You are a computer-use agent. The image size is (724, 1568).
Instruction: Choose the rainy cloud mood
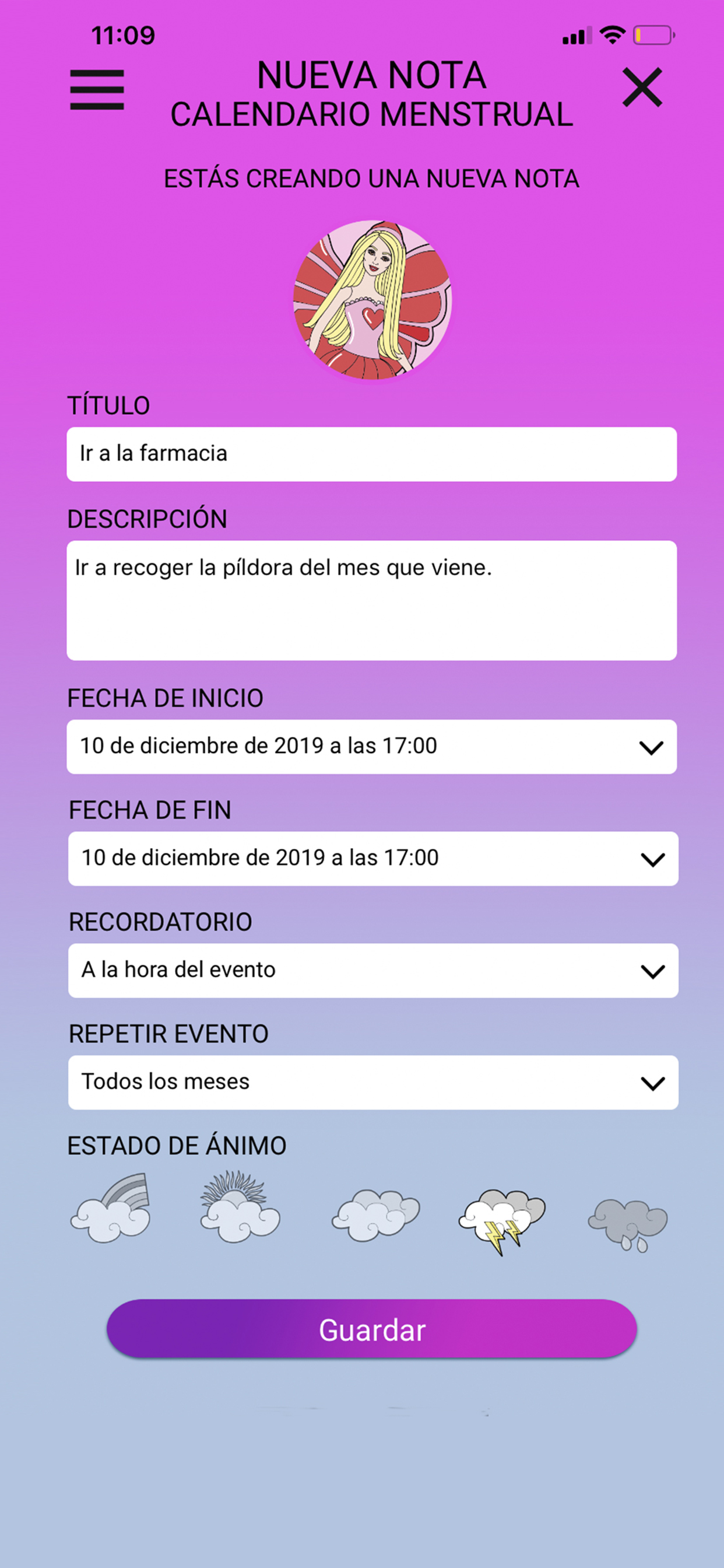pos(628,1223)
